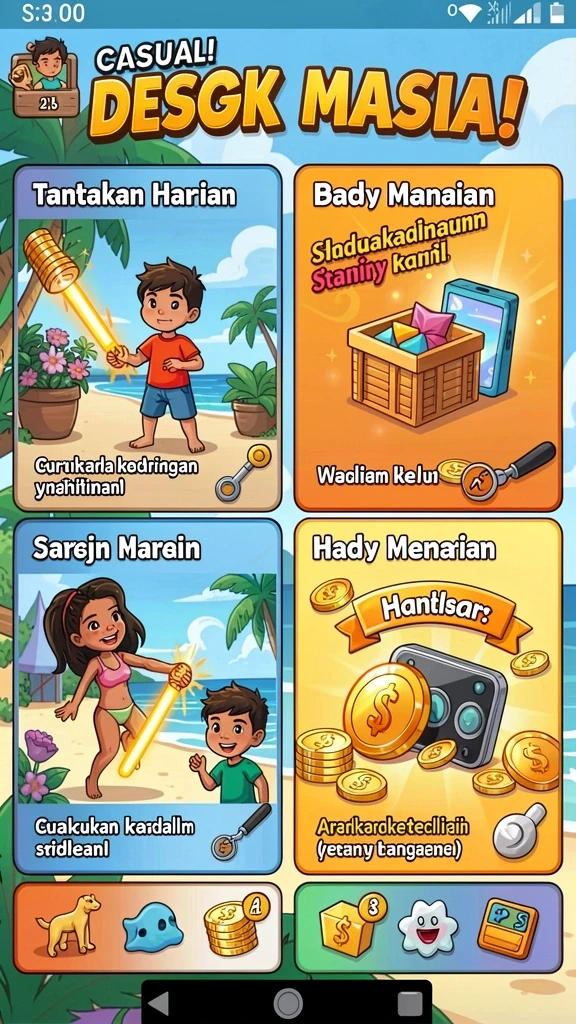Open the Tantakan Harian card
This screenshot has width=576, height=1024.
[148, 338]
